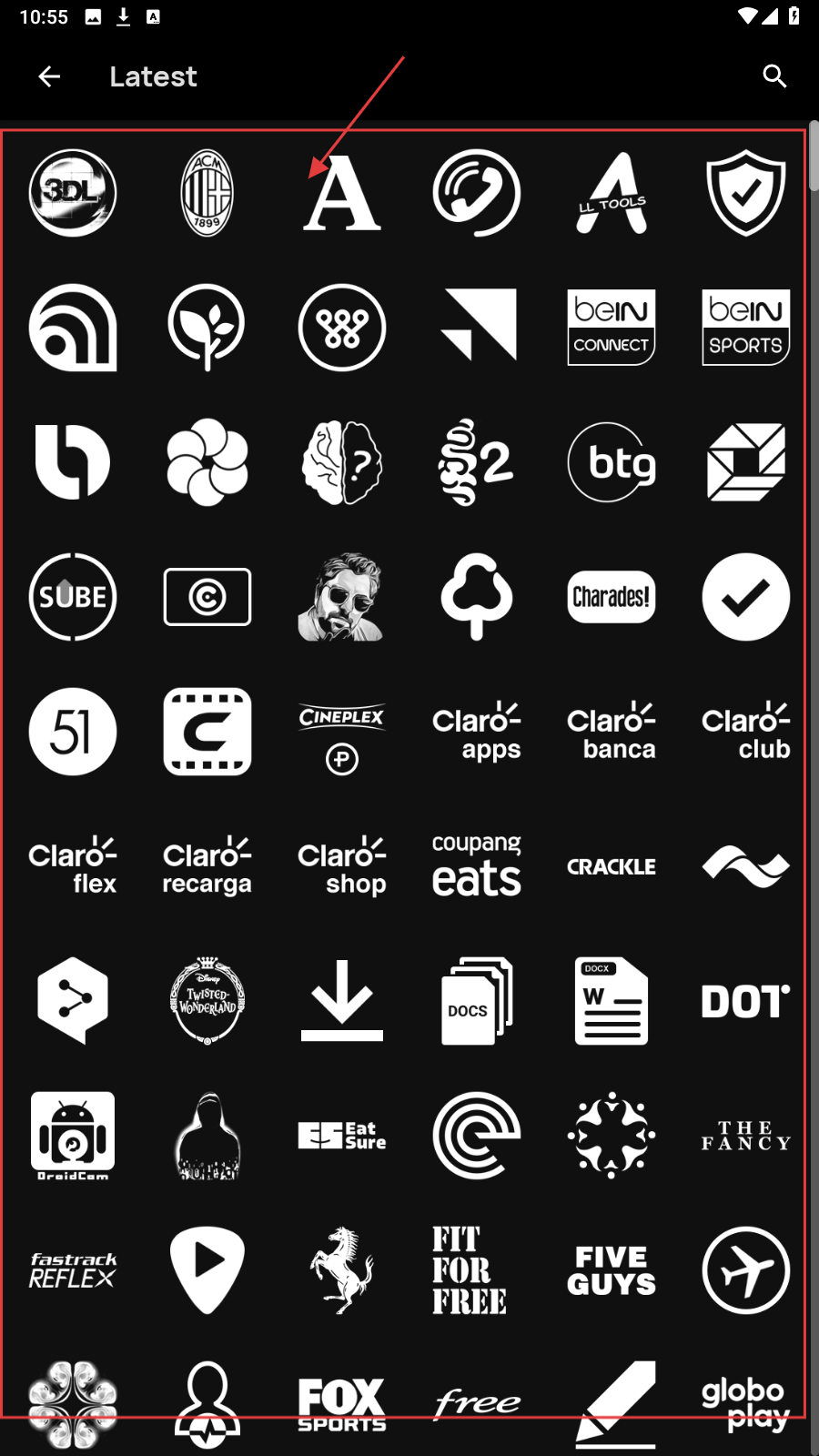Viewport: 819px width, 1456px height.
Task: Open the search icon
Action: coord(774,76)
